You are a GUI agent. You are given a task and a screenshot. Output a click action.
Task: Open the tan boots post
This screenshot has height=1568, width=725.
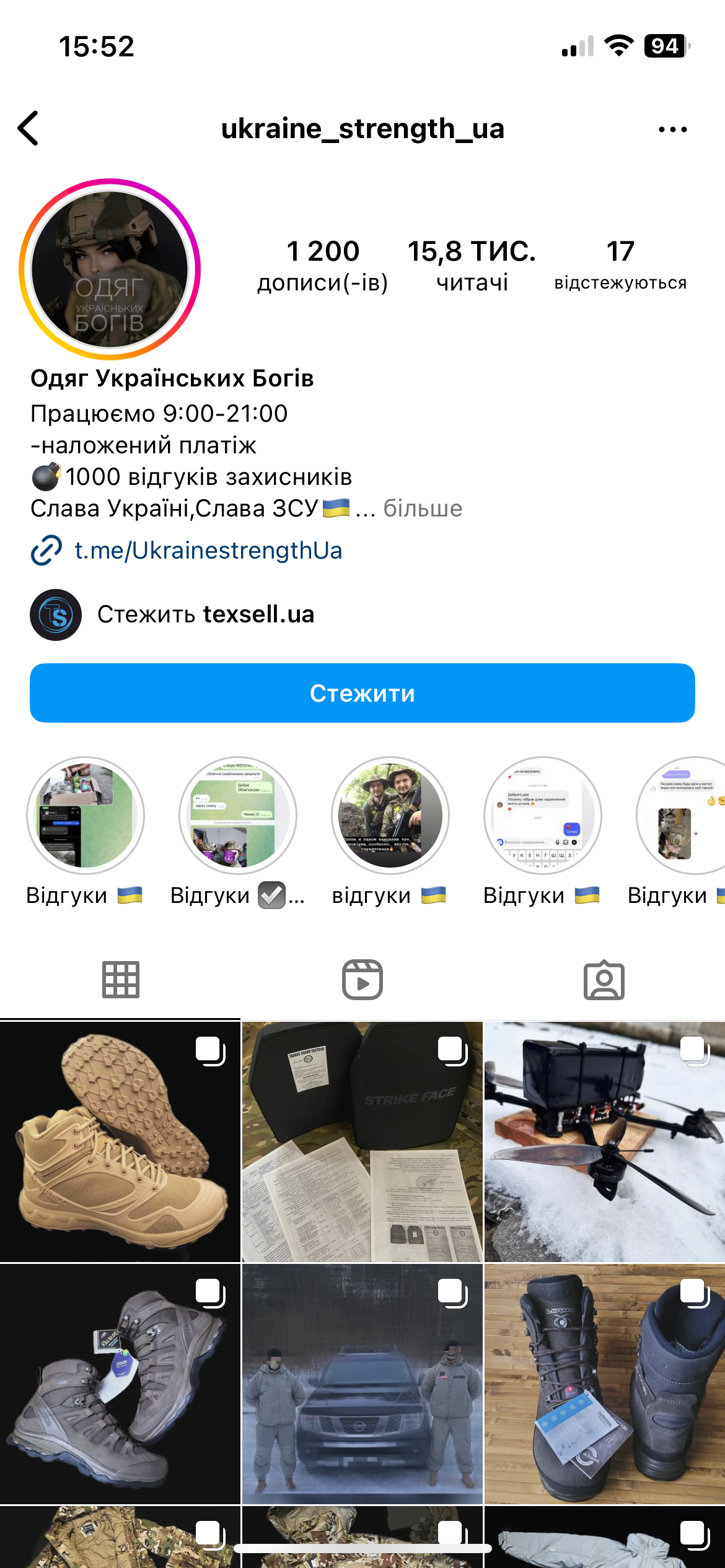(x=120, y=1141)
